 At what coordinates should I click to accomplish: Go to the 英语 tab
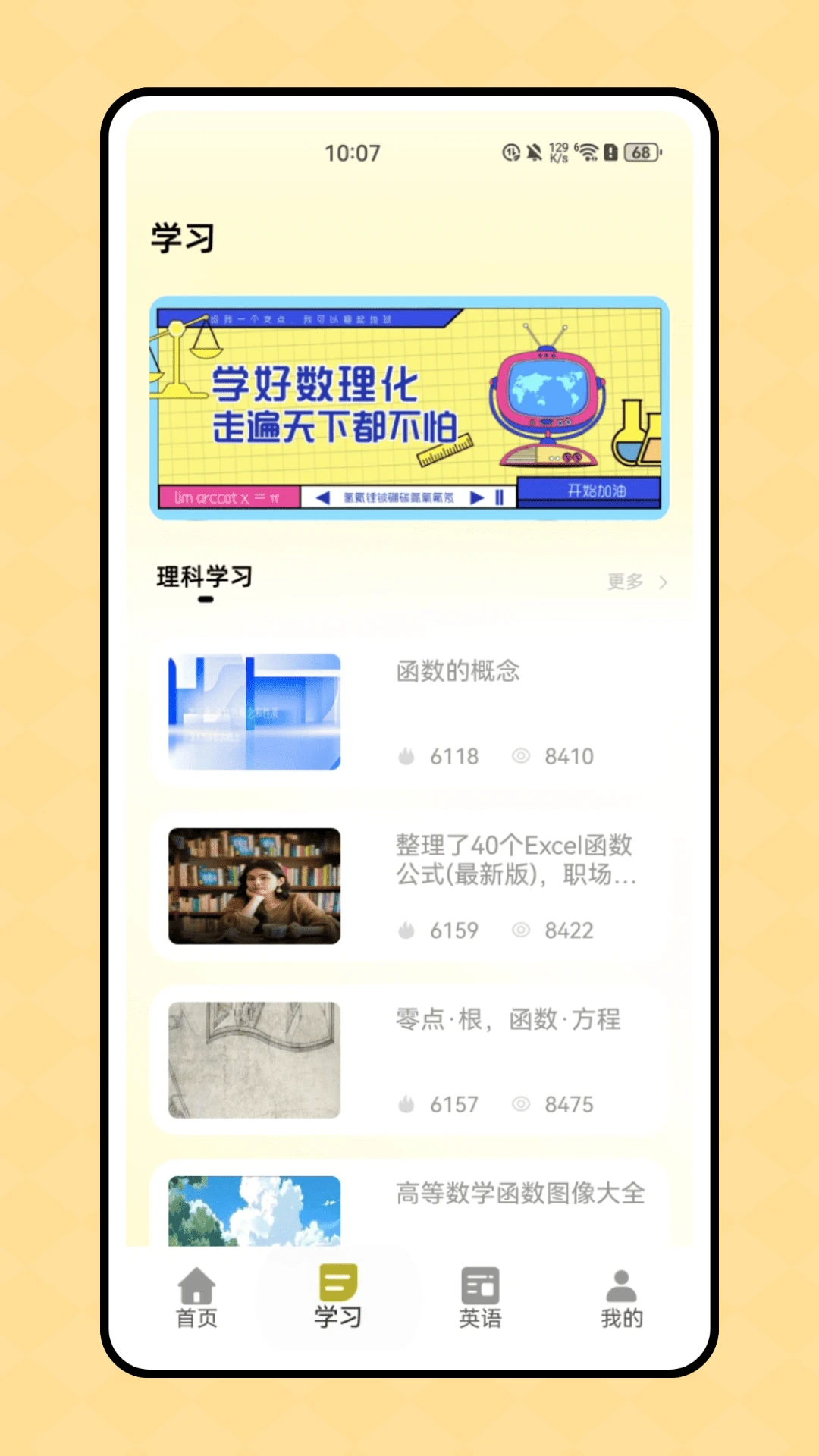tap(480, 1298)
